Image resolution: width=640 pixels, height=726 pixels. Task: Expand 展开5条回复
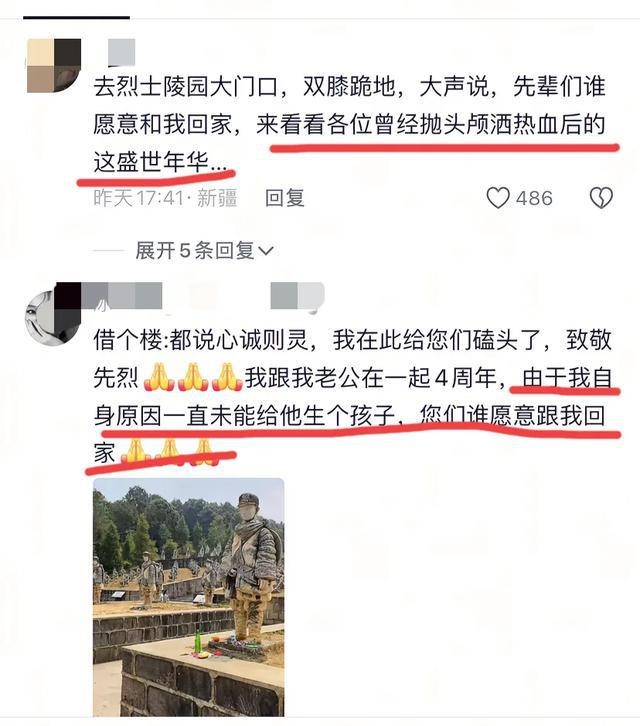pyautogui.click(x=204, y=250)
